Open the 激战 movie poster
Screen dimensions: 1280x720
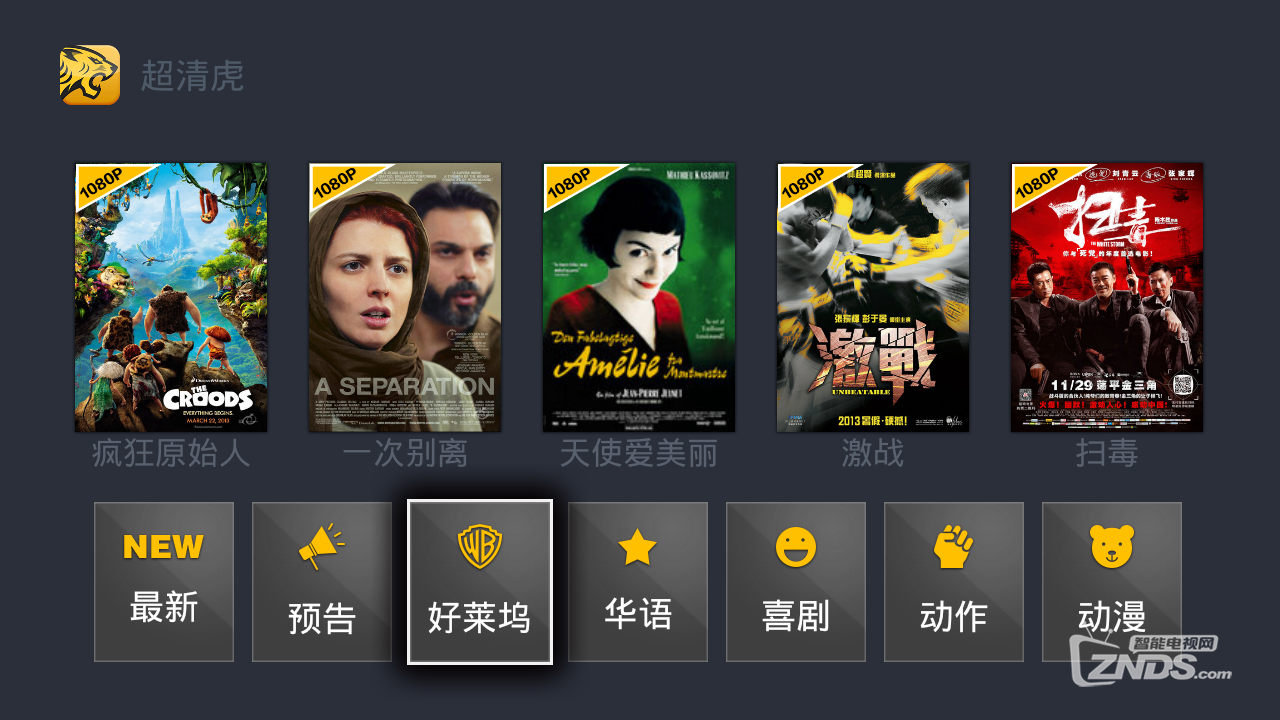click(x=873, y=297)
